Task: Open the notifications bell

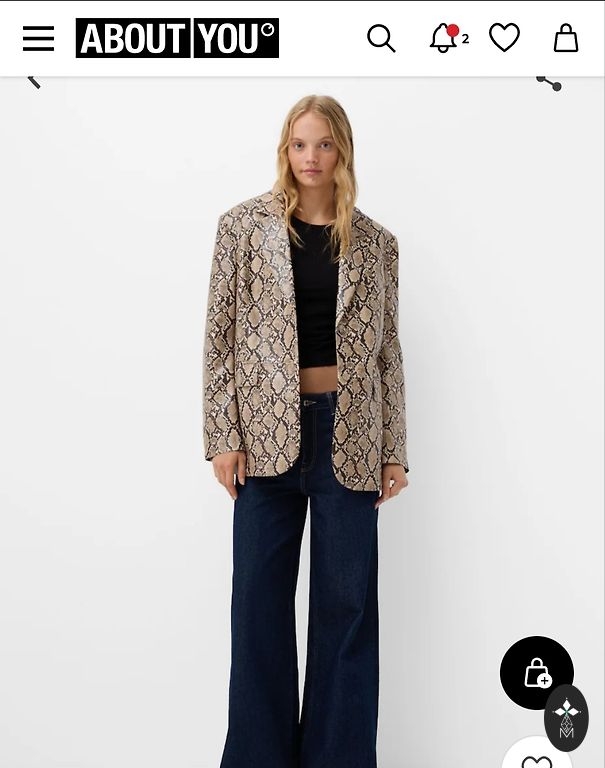Action: (443, 38)
